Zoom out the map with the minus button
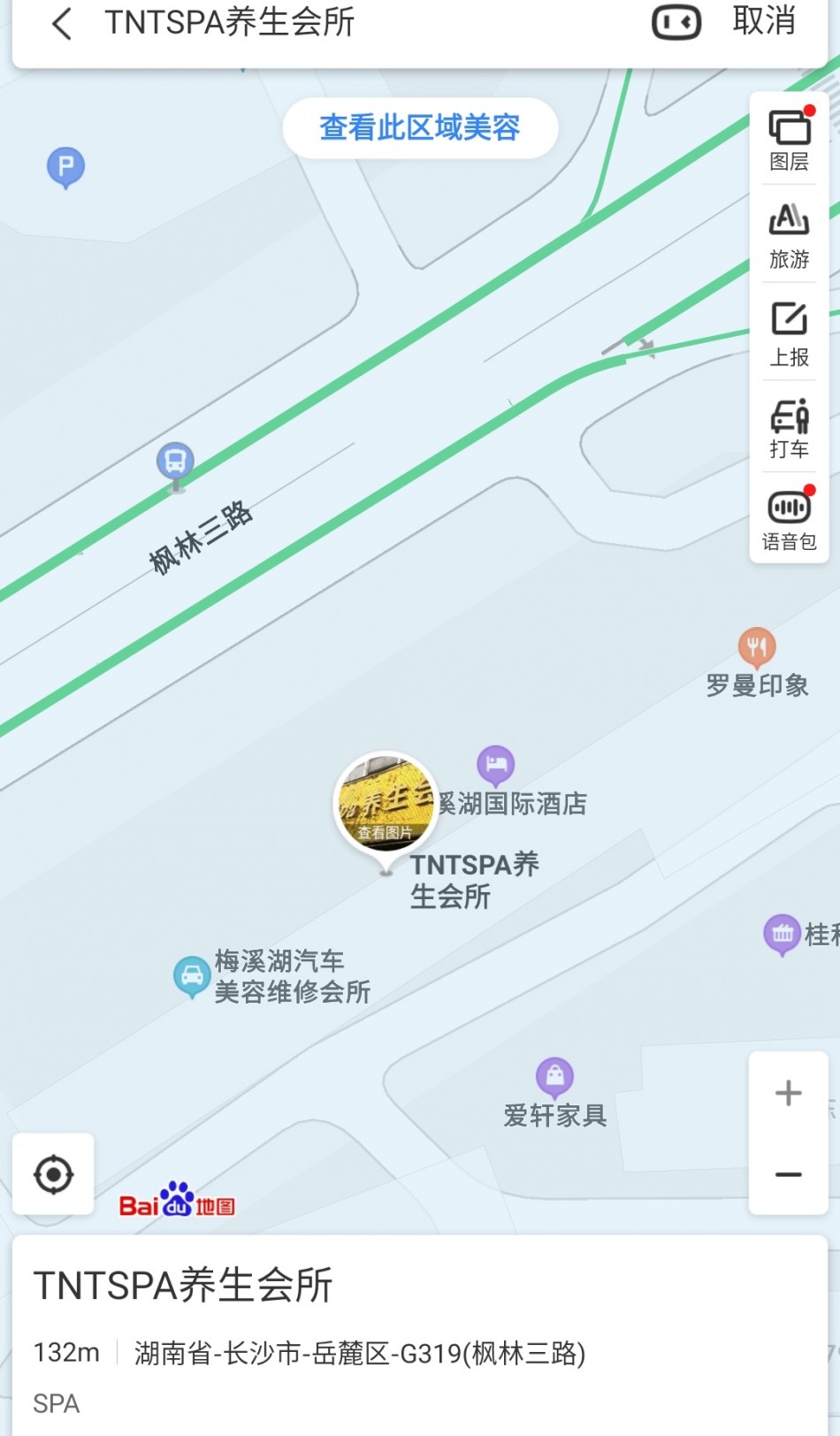840x1436 pixels. (x=788, y=1174)
